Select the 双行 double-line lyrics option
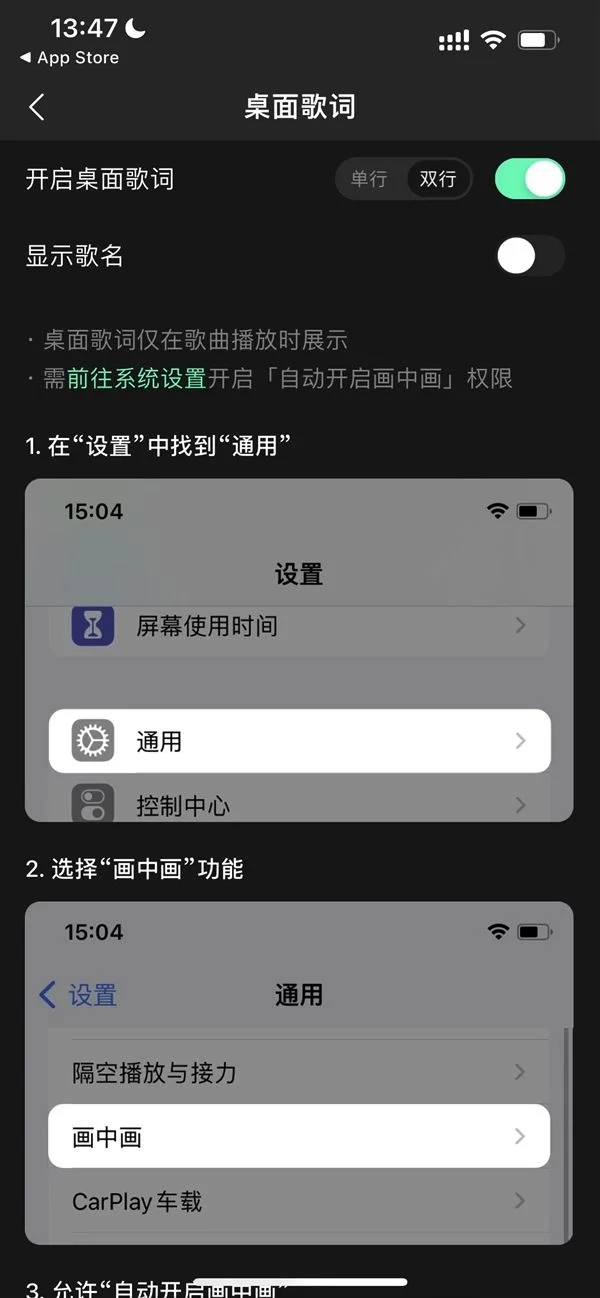 coord(438,179)
